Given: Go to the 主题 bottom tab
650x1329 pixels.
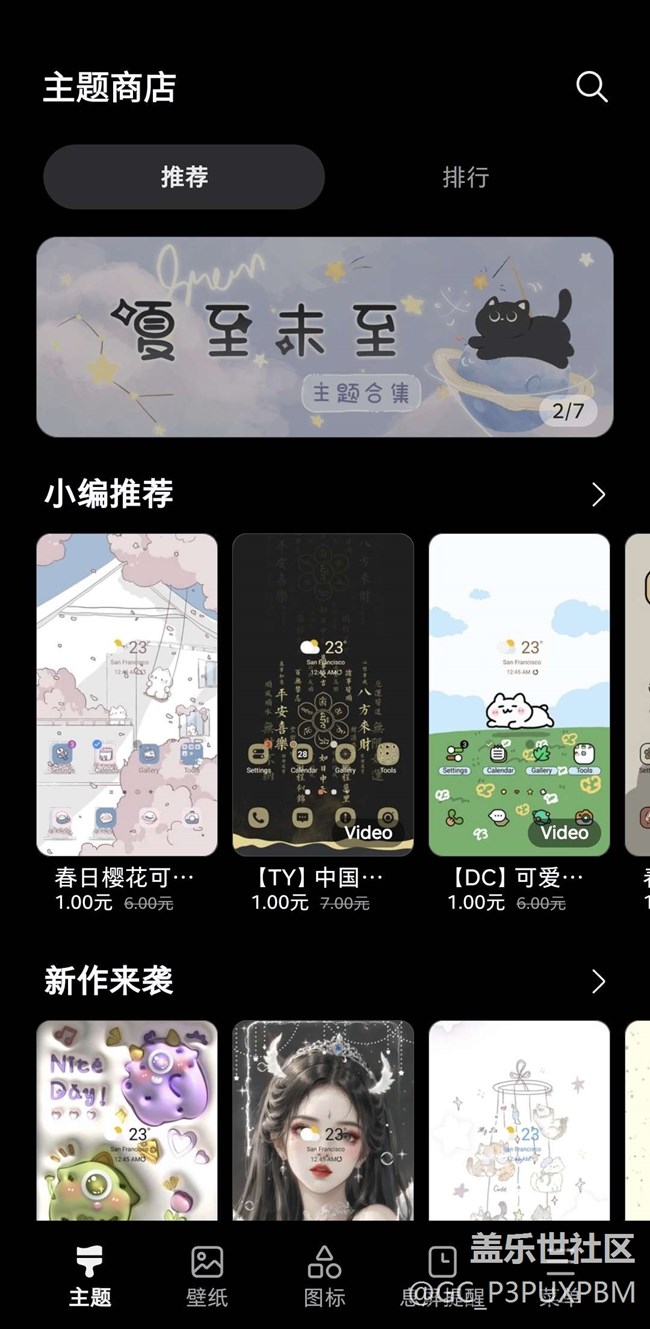Looking at the screenshot, I should [90, 1276].
